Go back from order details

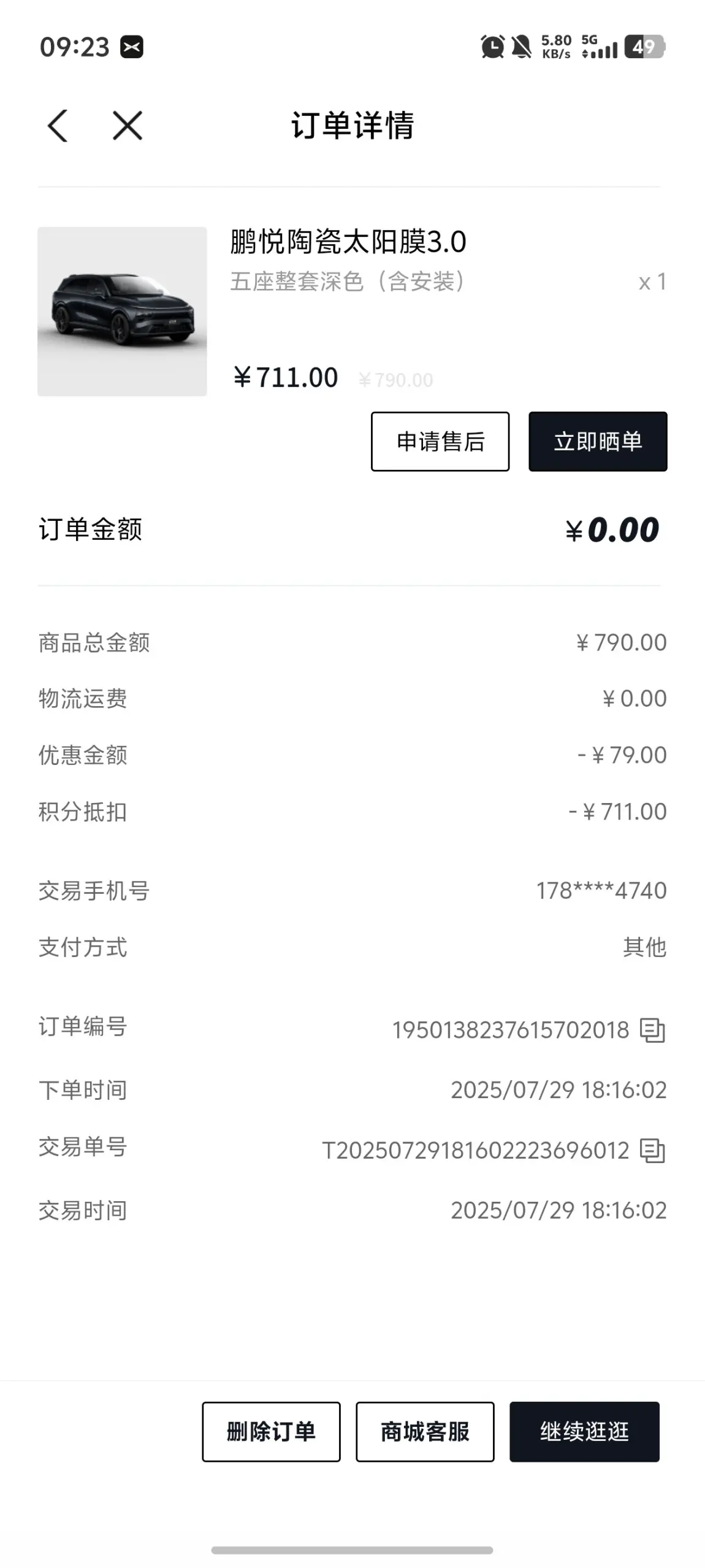click(x=58, y=126)
